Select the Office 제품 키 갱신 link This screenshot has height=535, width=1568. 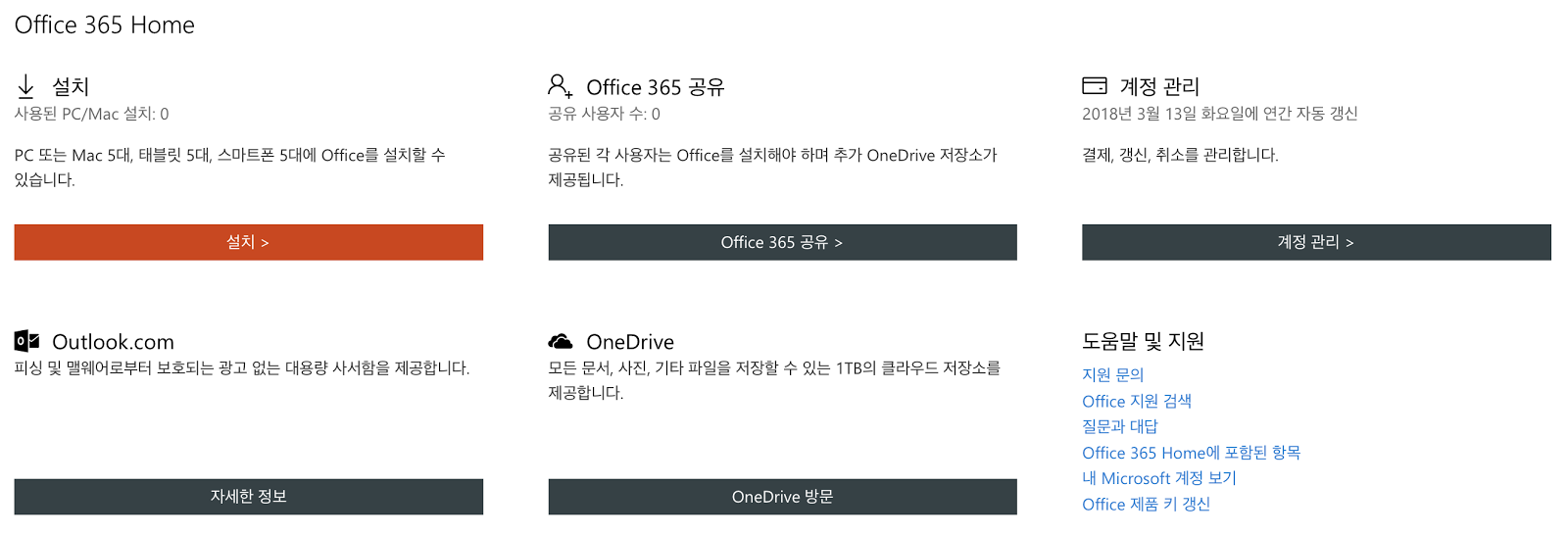point(1146,504)
